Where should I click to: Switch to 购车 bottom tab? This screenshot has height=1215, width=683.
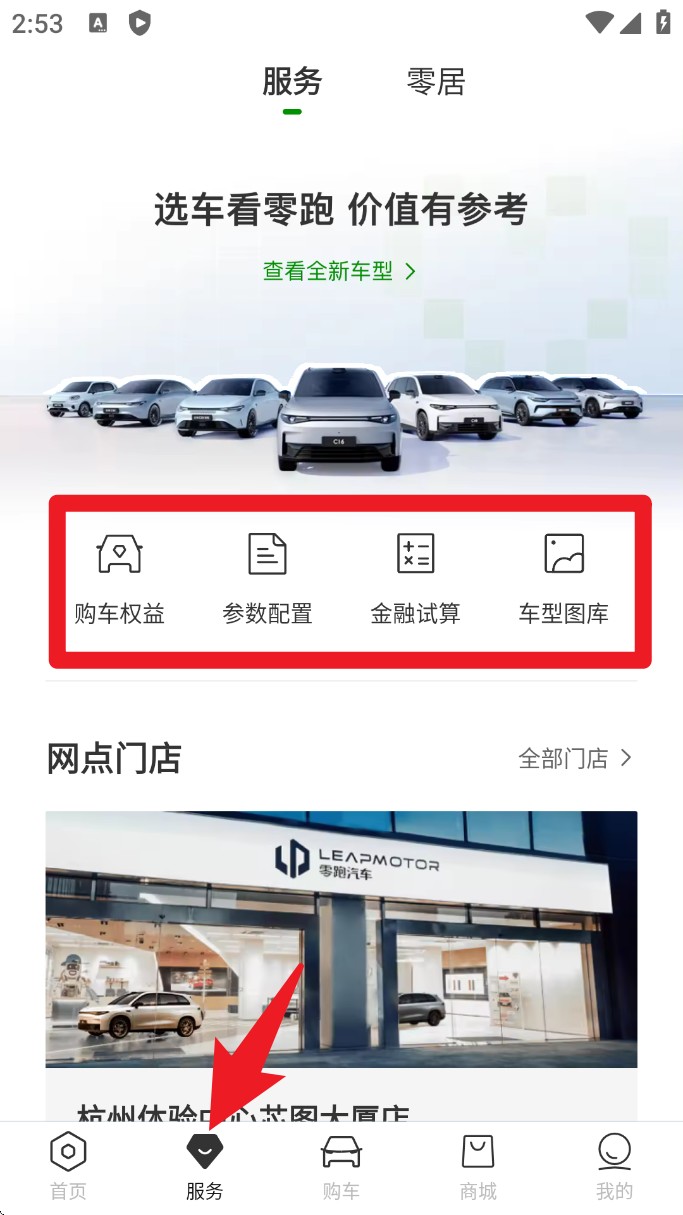pyautogui.click(x=341, y=1166)
